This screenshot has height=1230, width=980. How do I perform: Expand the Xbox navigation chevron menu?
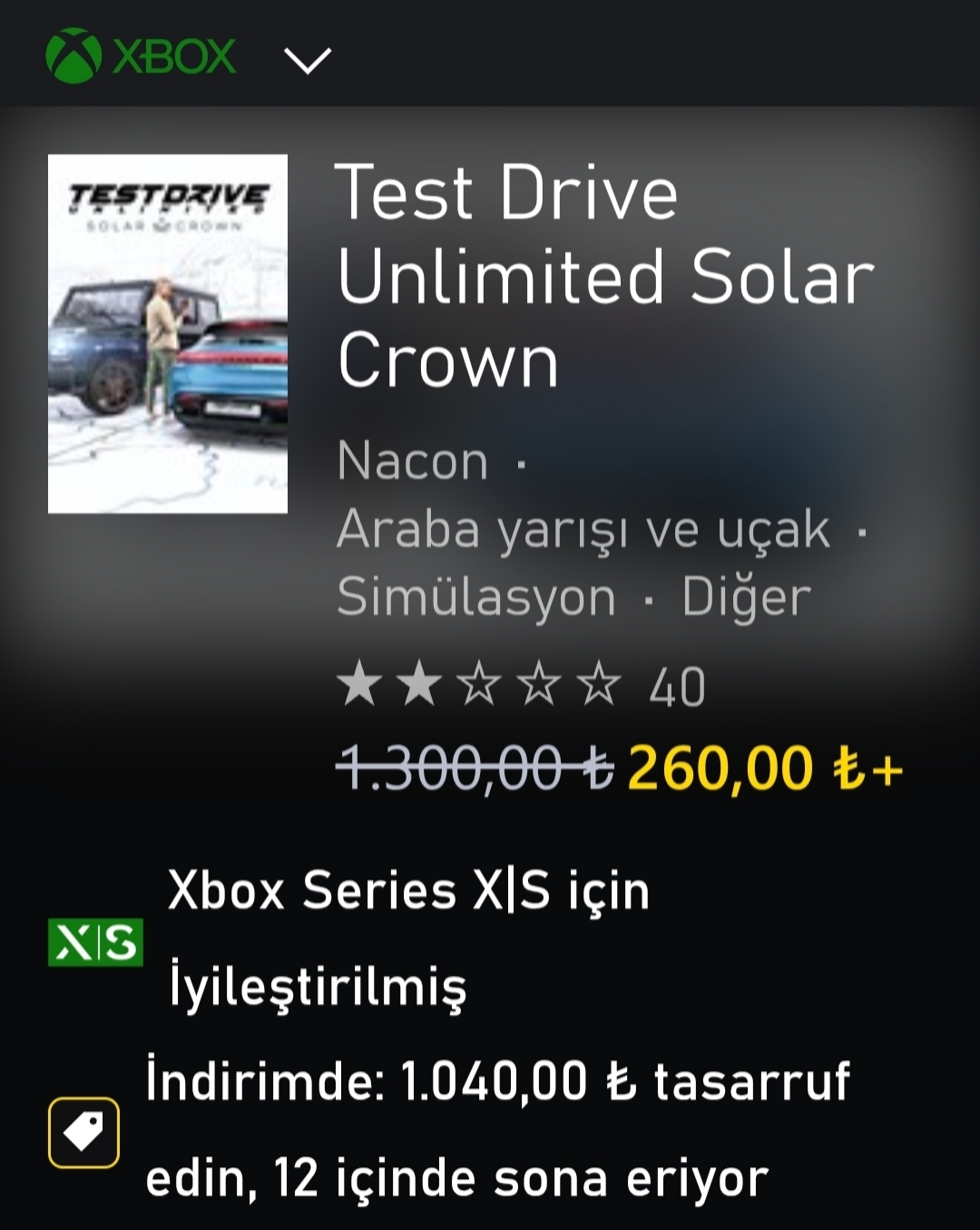[308, 61]
